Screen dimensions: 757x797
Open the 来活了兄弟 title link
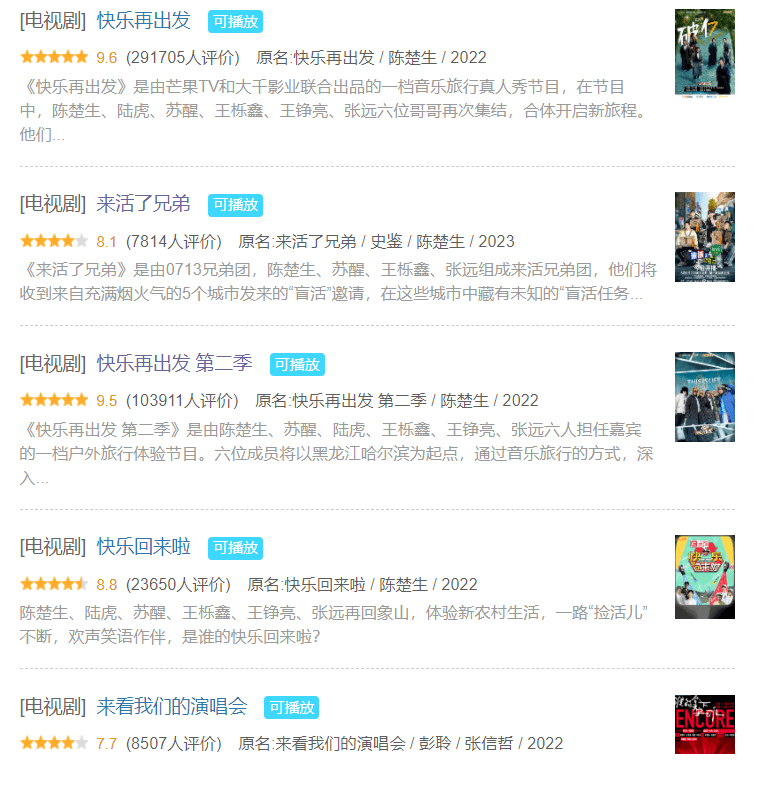143,204
